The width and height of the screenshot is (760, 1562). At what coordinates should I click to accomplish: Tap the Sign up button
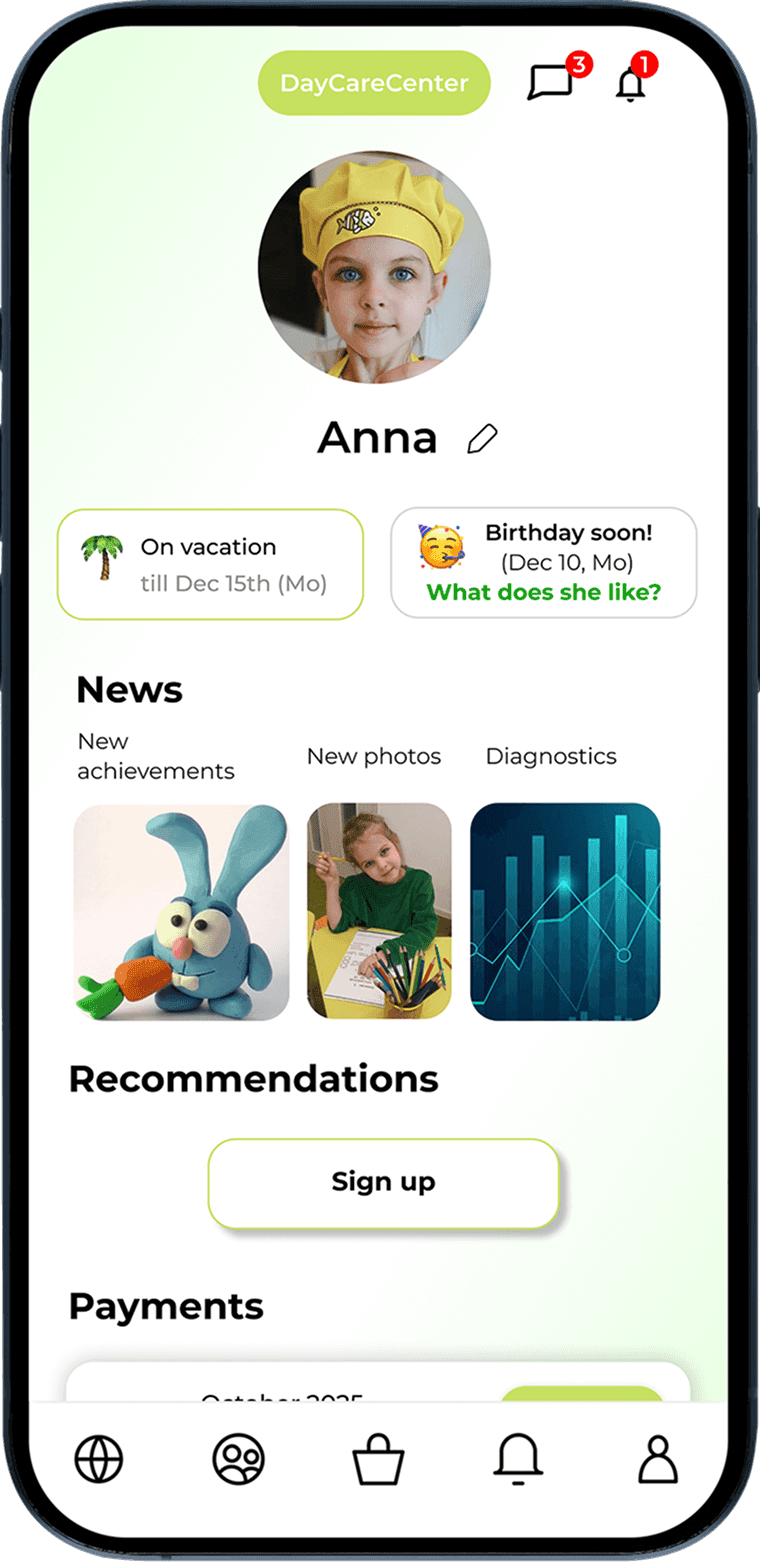coord(383,1183)
